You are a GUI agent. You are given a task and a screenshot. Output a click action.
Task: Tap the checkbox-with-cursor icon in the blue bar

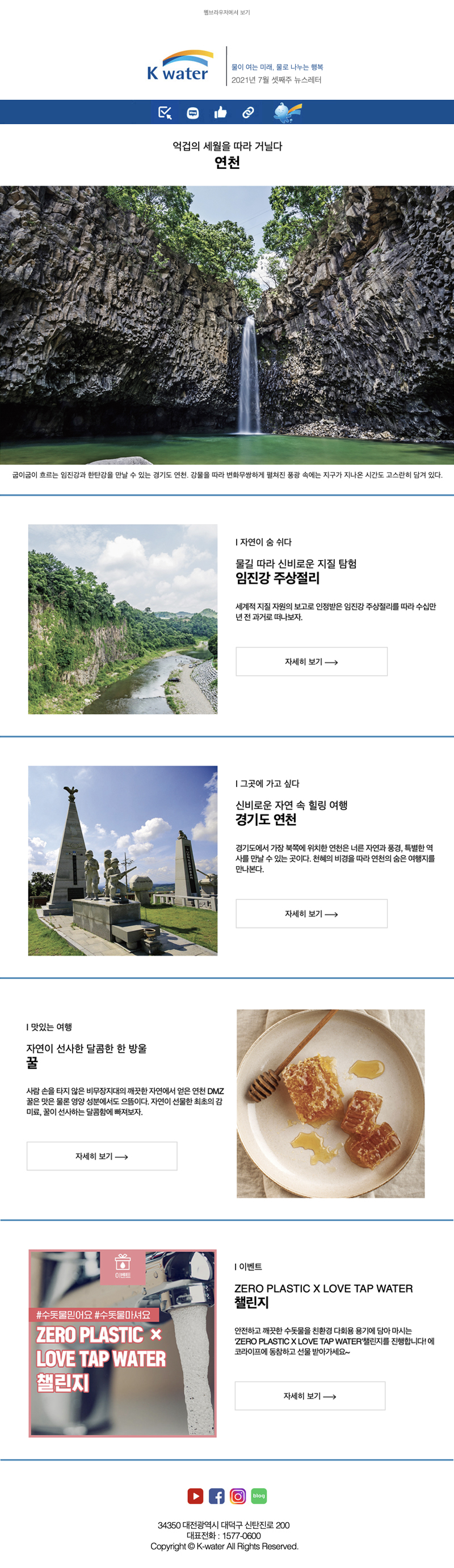[x=165, y=113]
